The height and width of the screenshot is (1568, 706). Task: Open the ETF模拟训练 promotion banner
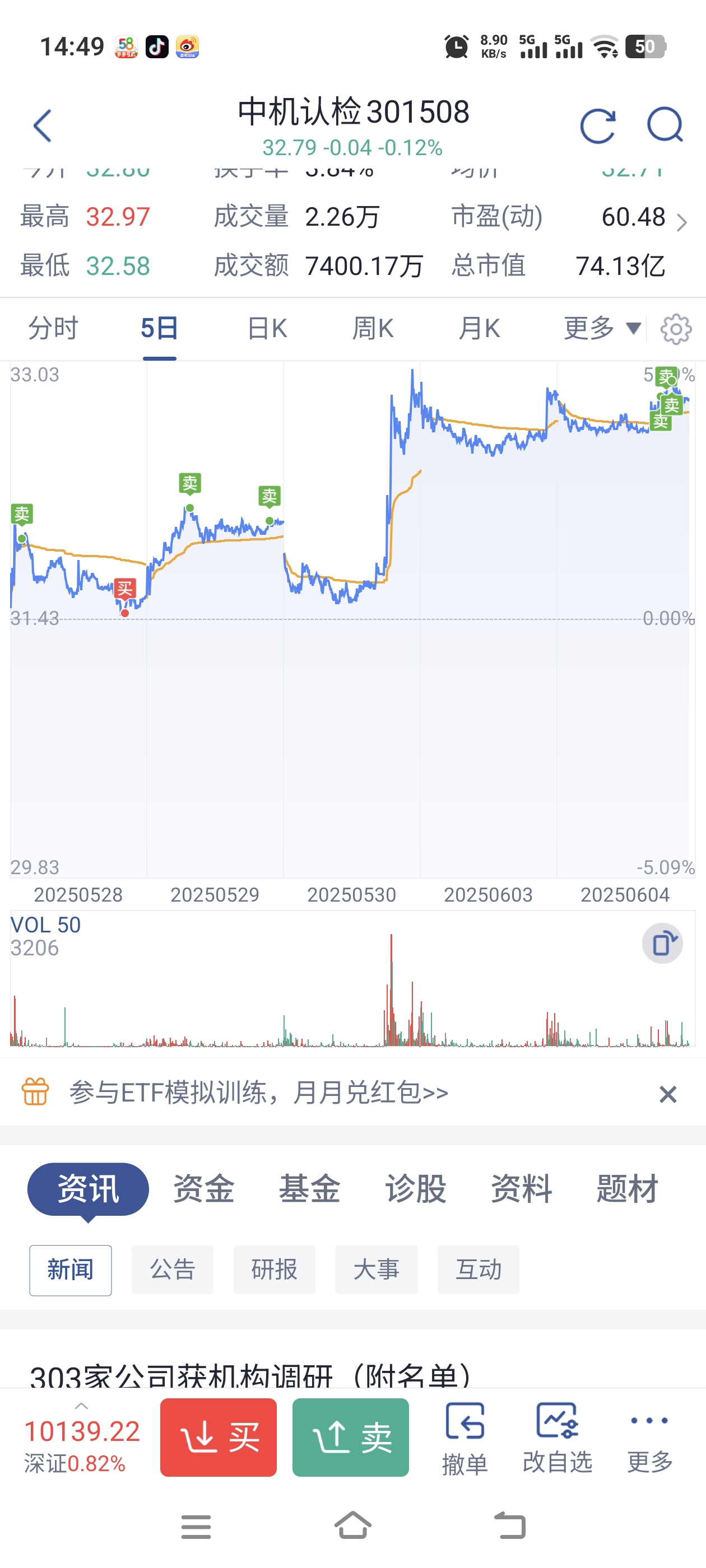(x=258, y=1093)
